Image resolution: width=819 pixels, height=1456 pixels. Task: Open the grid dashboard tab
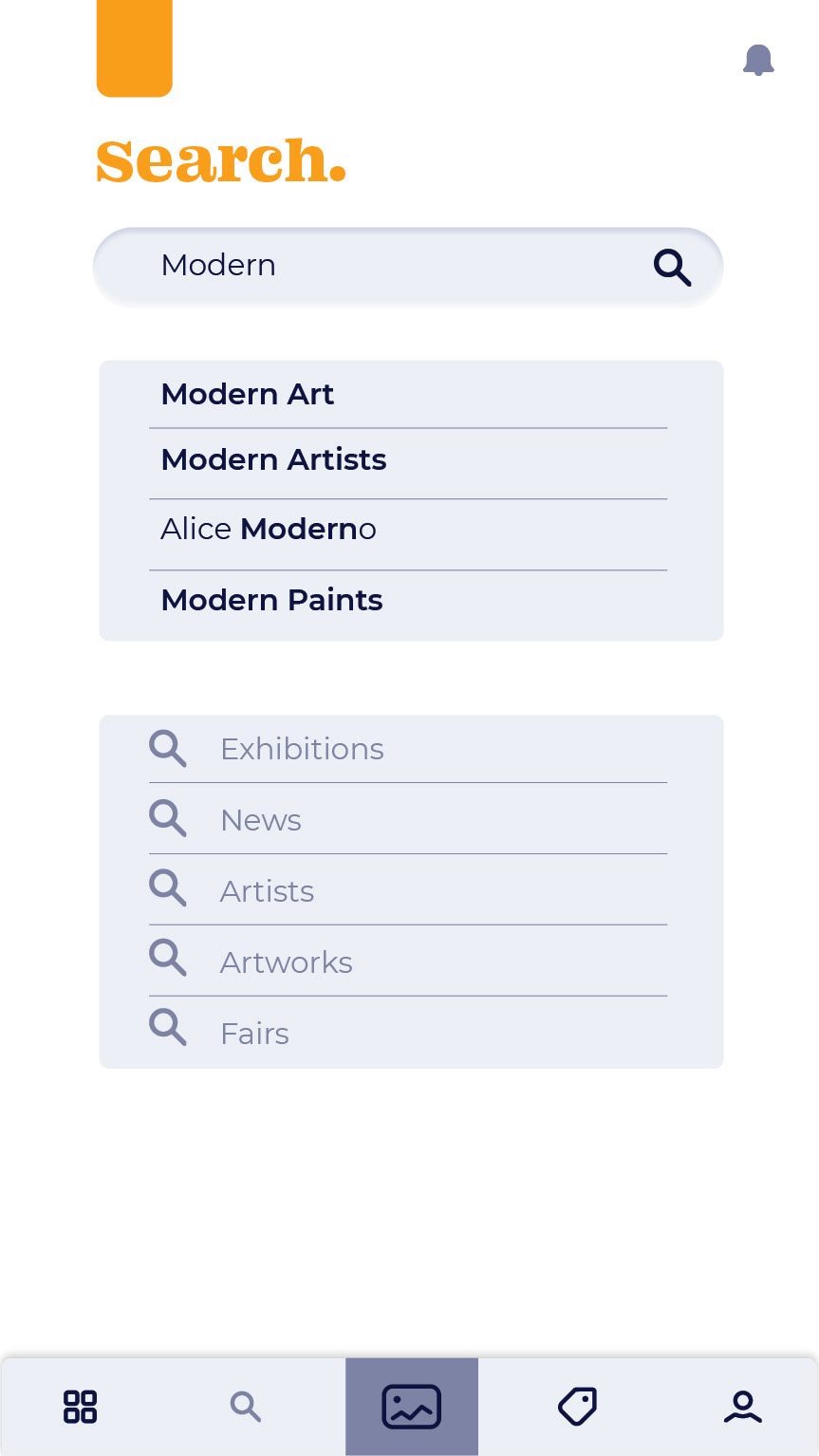click(x=81, y=1407)
